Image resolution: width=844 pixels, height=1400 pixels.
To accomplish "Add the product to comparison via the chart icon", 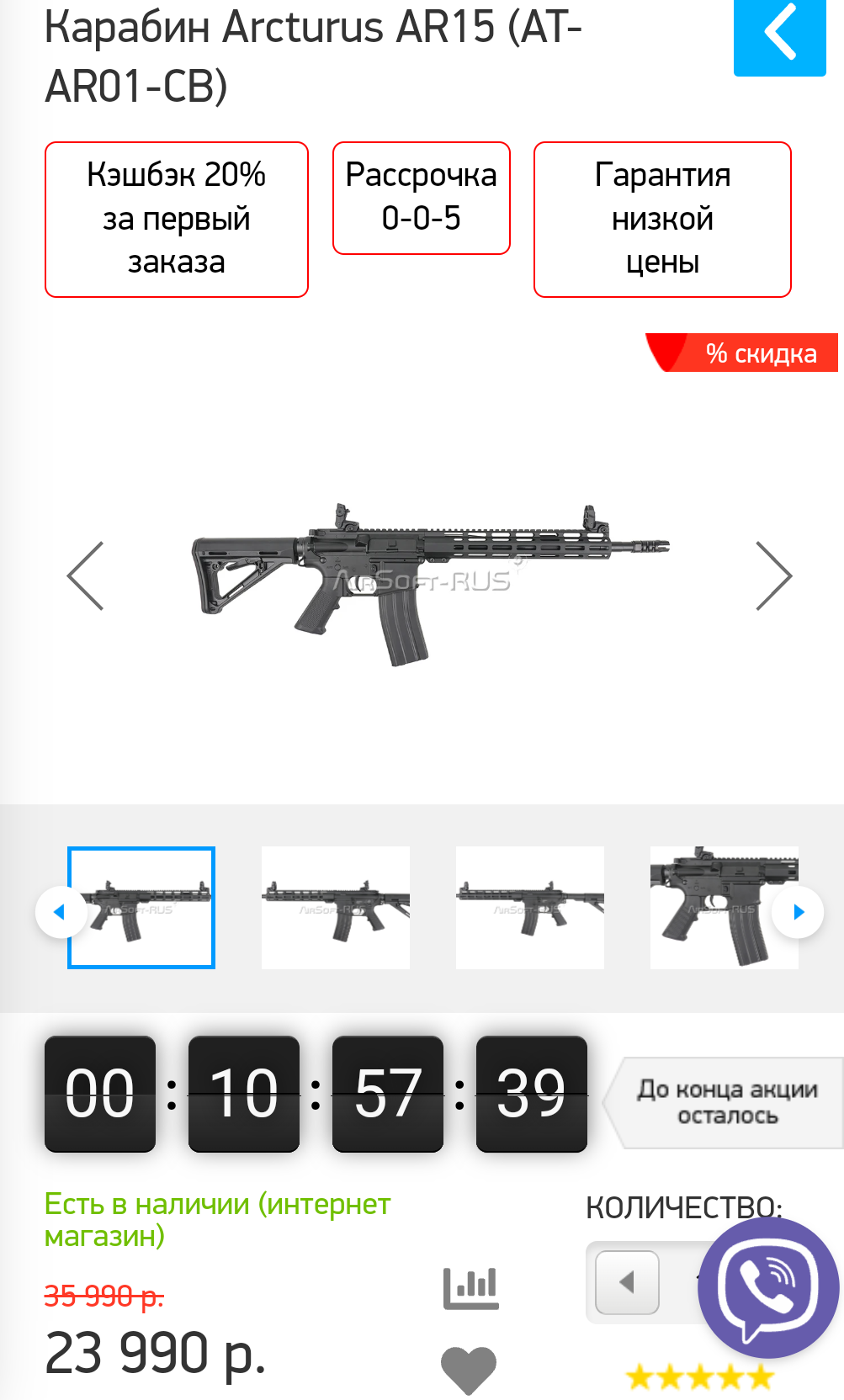I will 471,1287.
